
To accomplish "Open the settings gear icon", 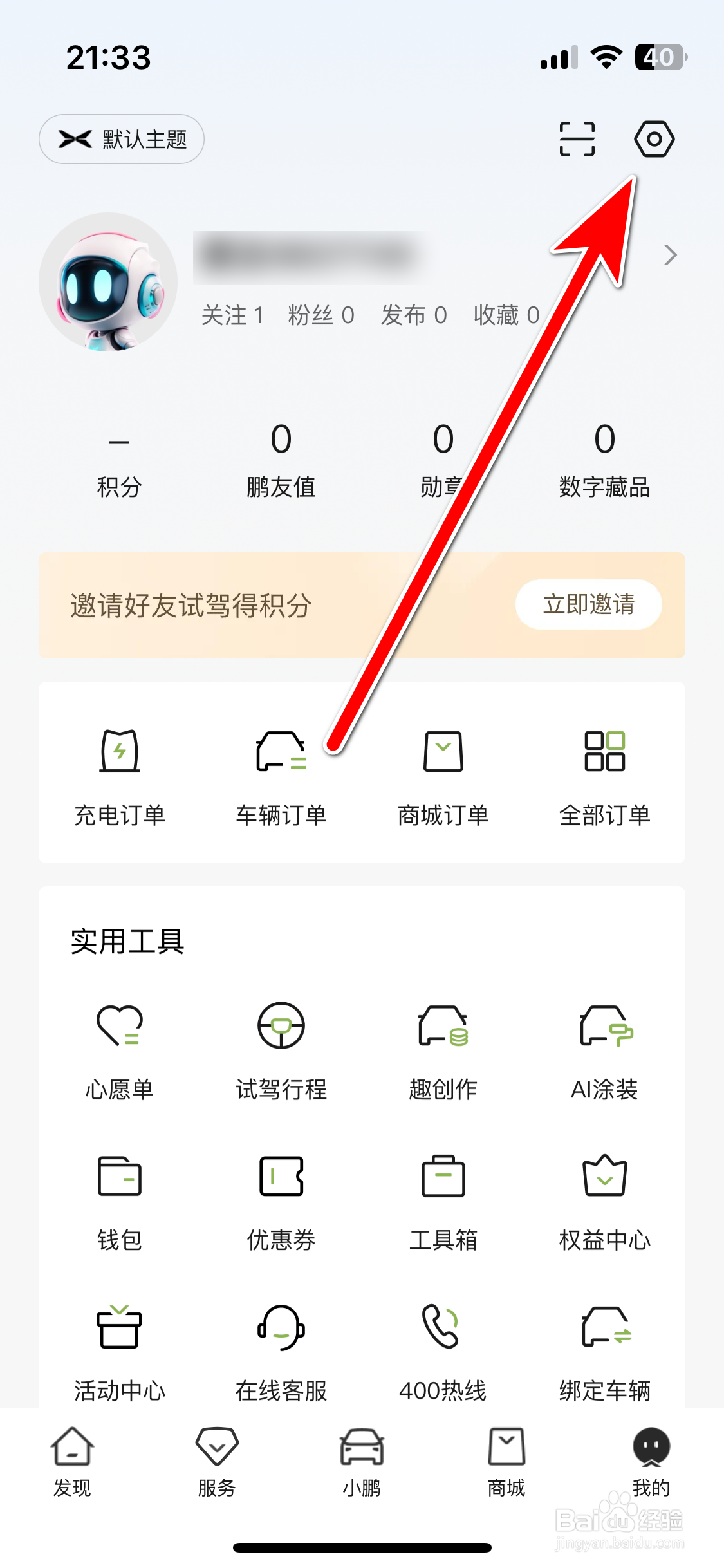I will pyautogui.click(x=653, y=138).
